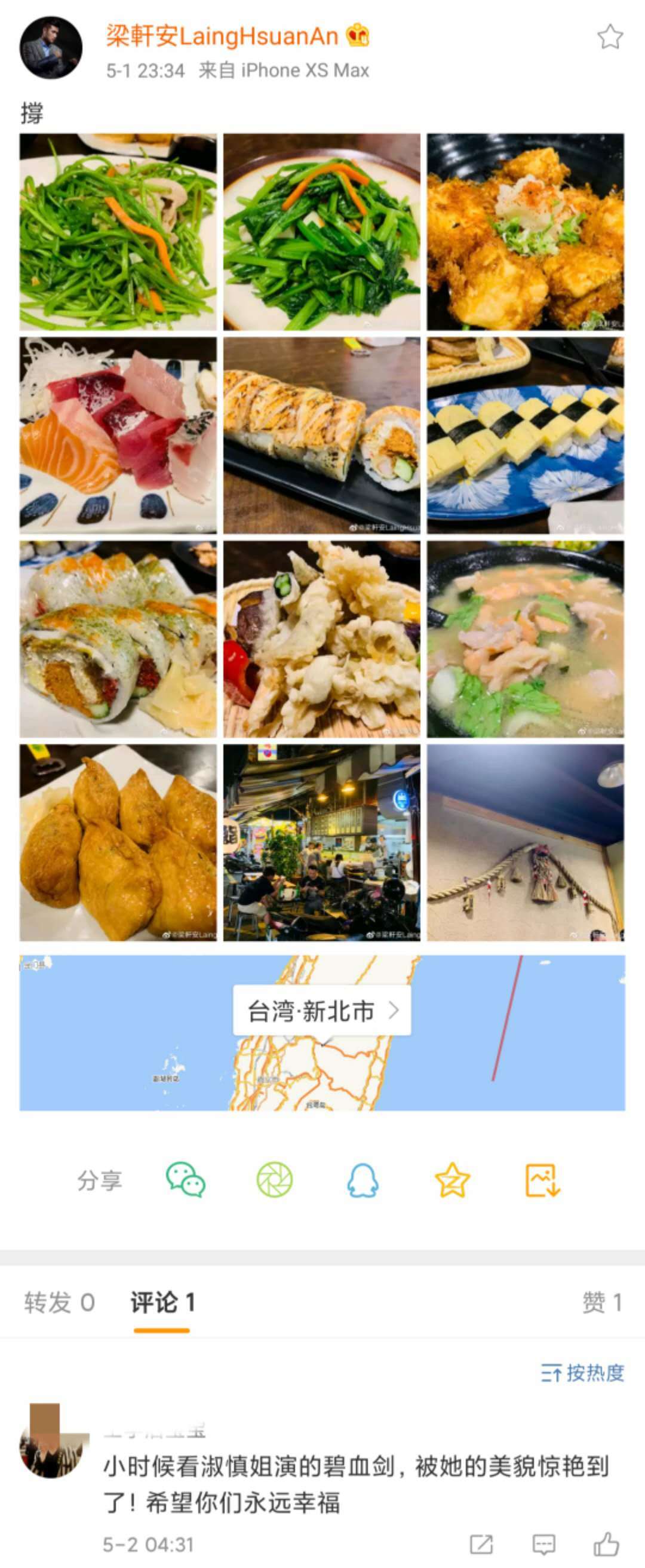Like the comment posted at 5-2 04:31
645x1568 pixels.
click(606, 1544)
